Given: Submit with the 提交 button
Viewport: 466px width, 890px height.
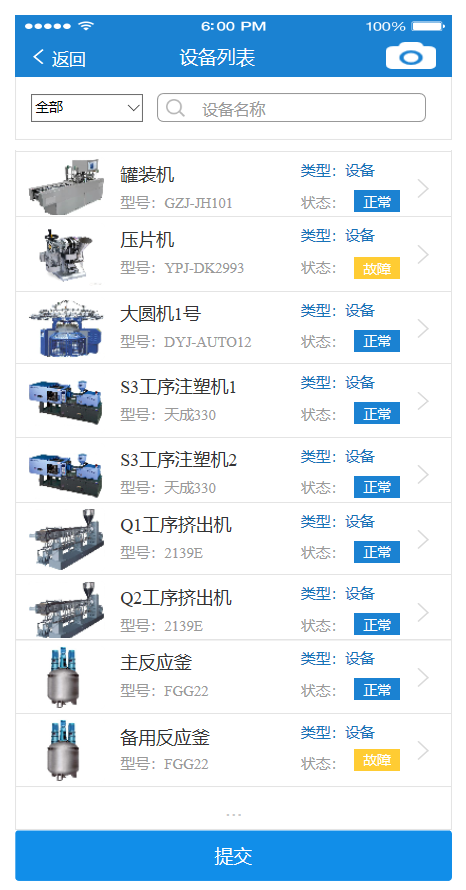Looking at the screenshot, I should coord(233,856).
